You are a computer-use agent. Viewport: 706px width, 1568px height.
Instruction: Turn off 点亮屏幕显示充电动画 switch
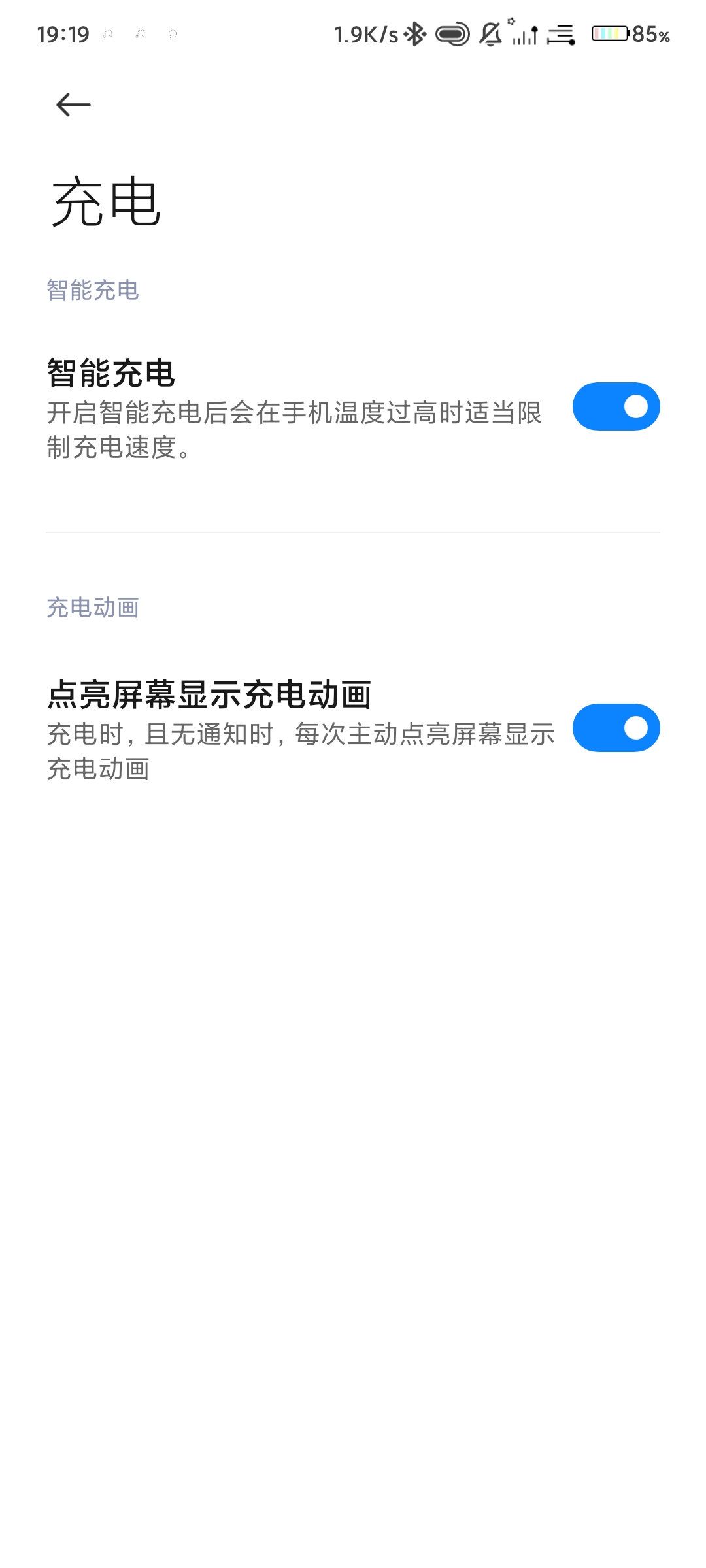tap(616, 728)
